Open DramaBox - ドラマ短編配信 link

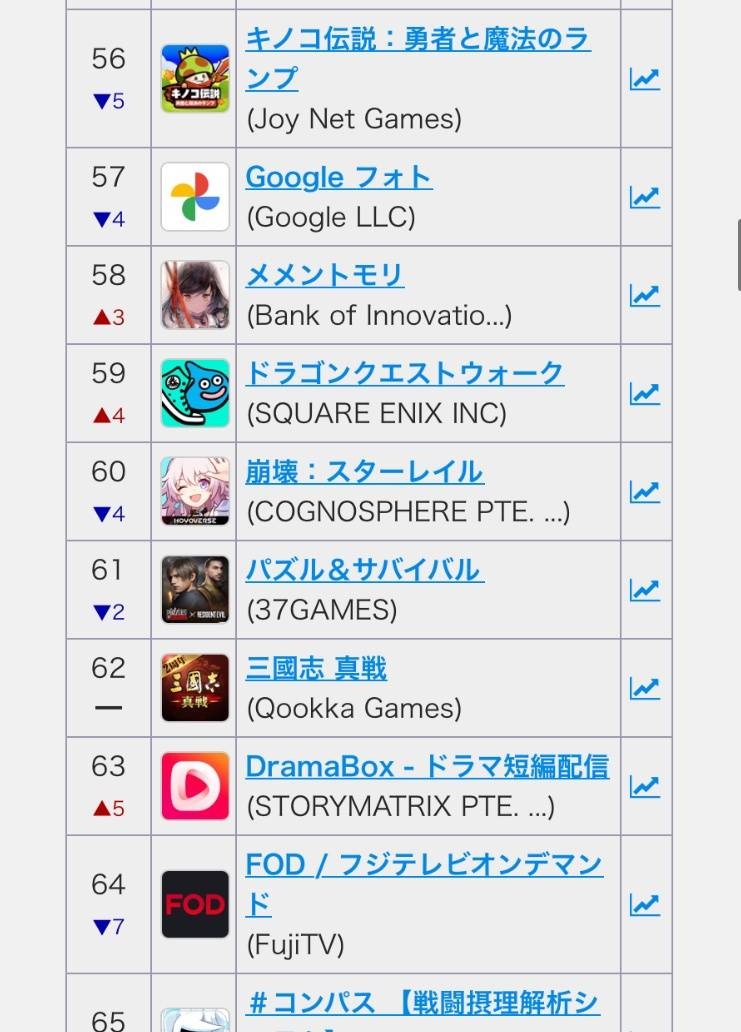pyautogui.click(x=427, y=766)
